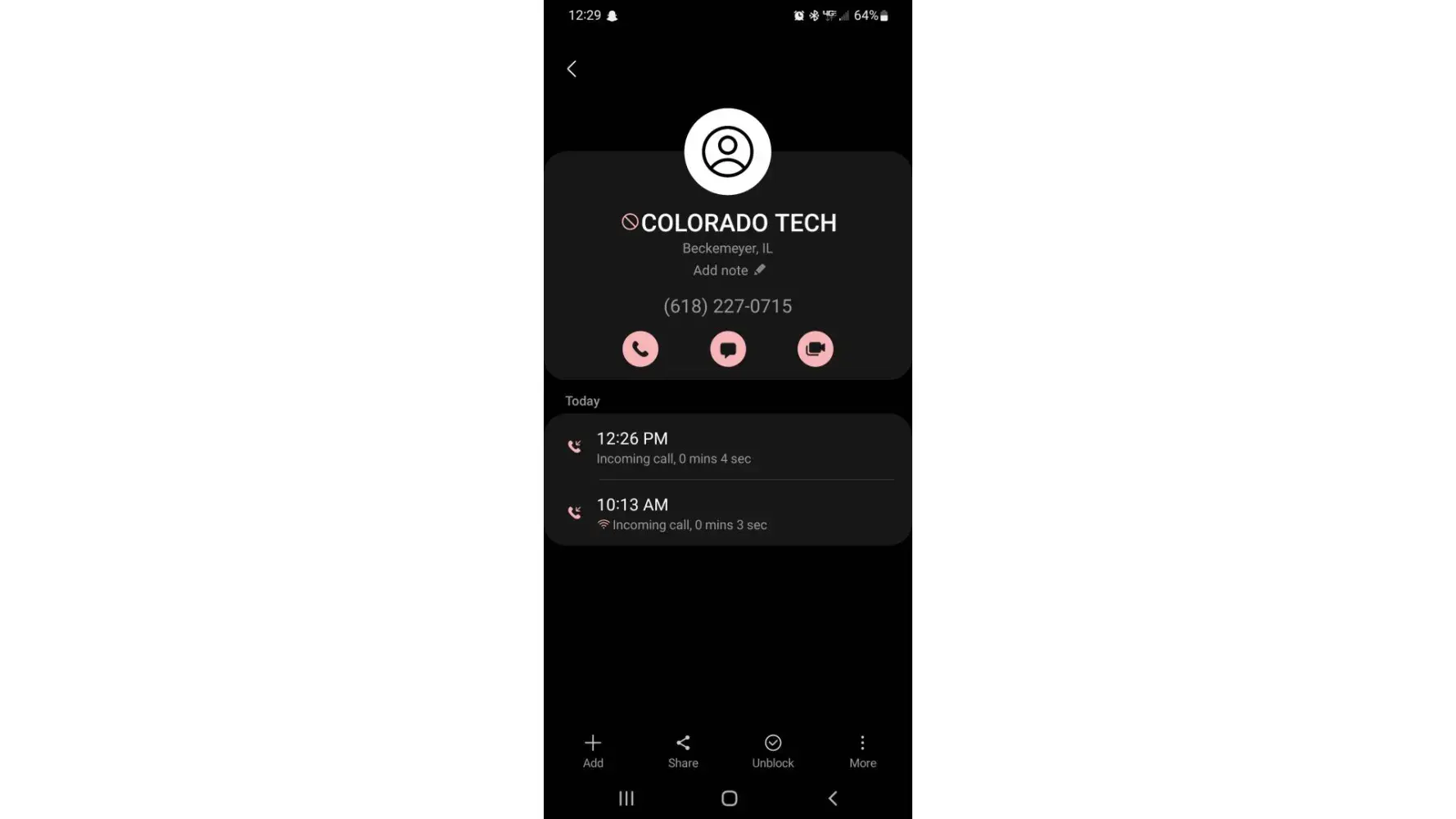Send a message to COLORADO TECH
Screen dimensions: 1456x819
coord(728,349)
